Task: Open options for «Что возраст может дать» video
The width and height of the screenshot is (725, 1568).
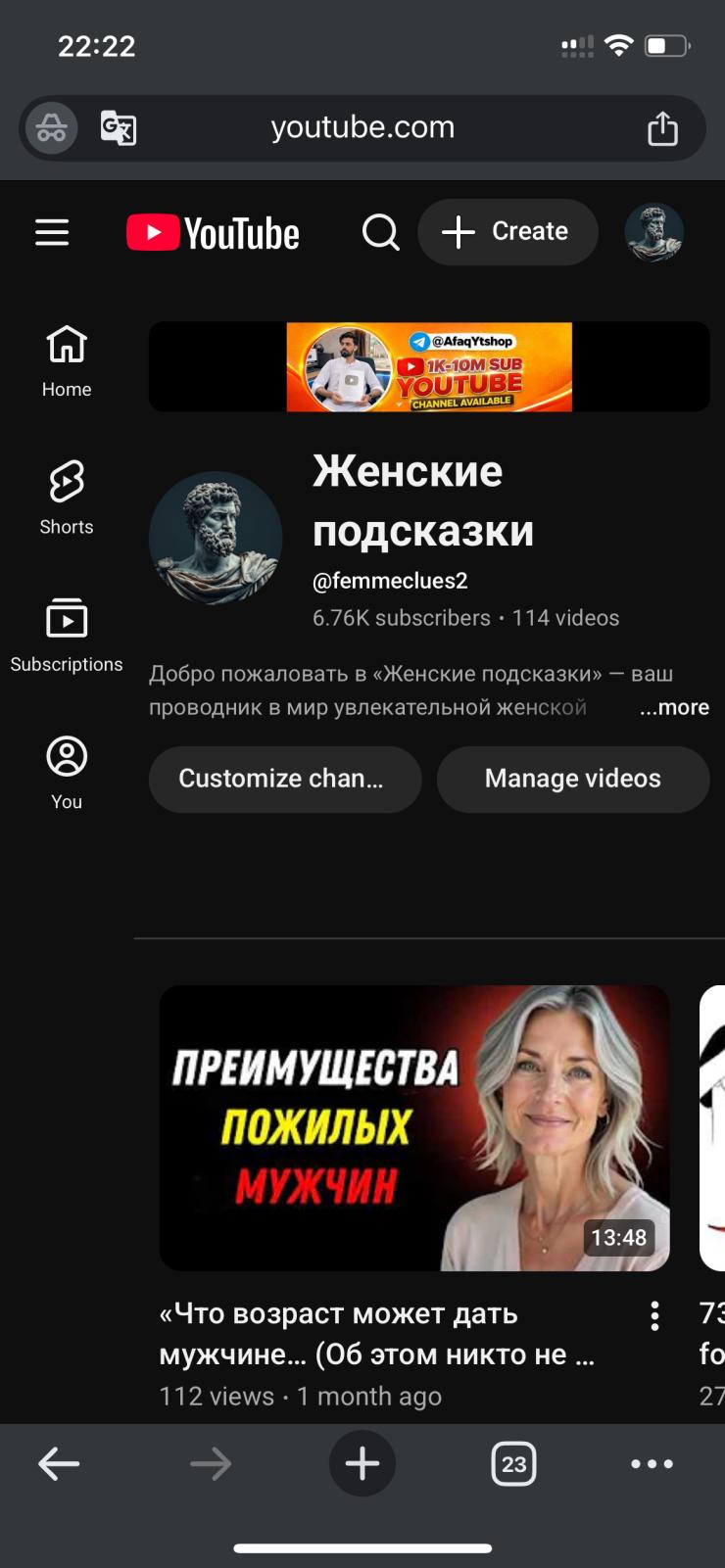Action: (x=654, y=1315)
